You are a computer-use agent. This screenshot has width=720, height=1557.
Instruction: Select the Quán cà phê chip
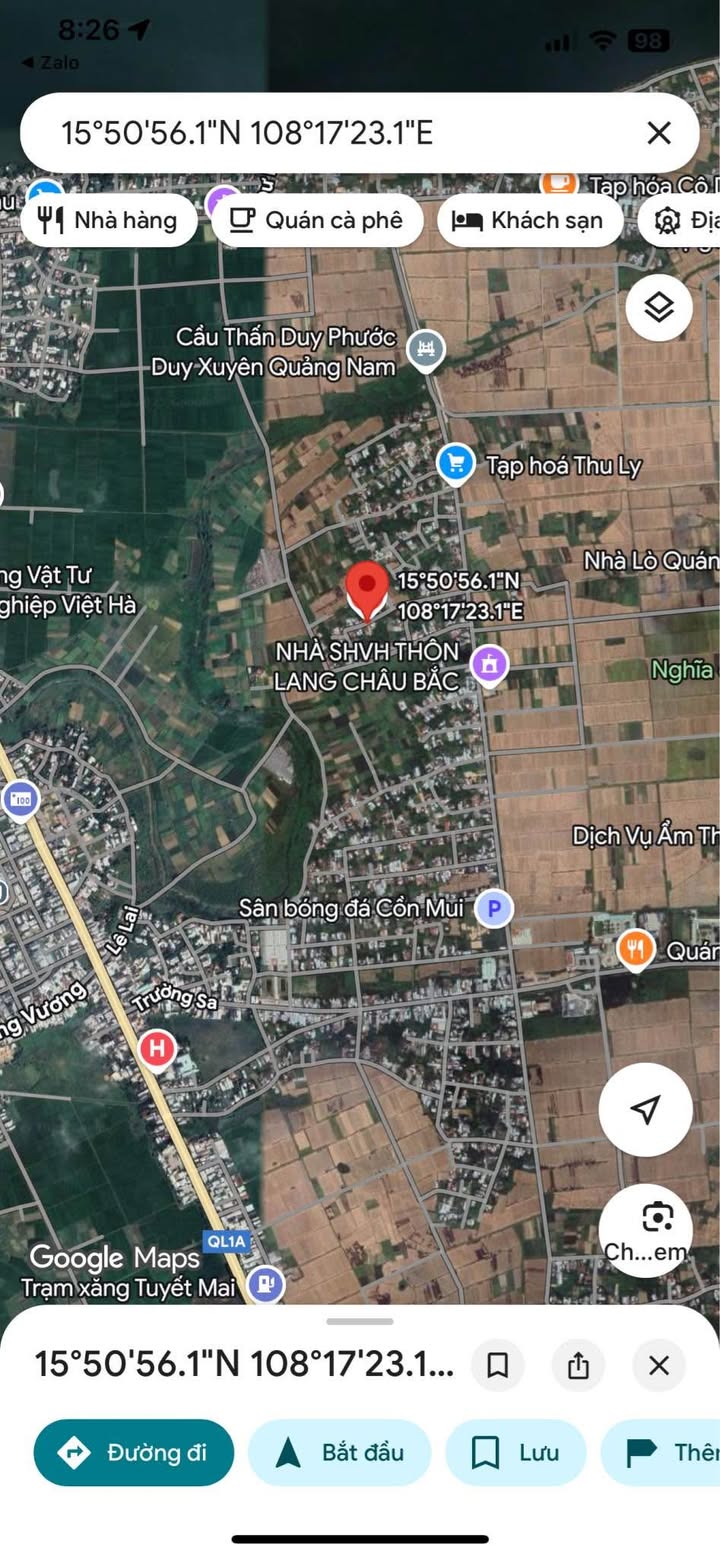click(x=317, y=220)
